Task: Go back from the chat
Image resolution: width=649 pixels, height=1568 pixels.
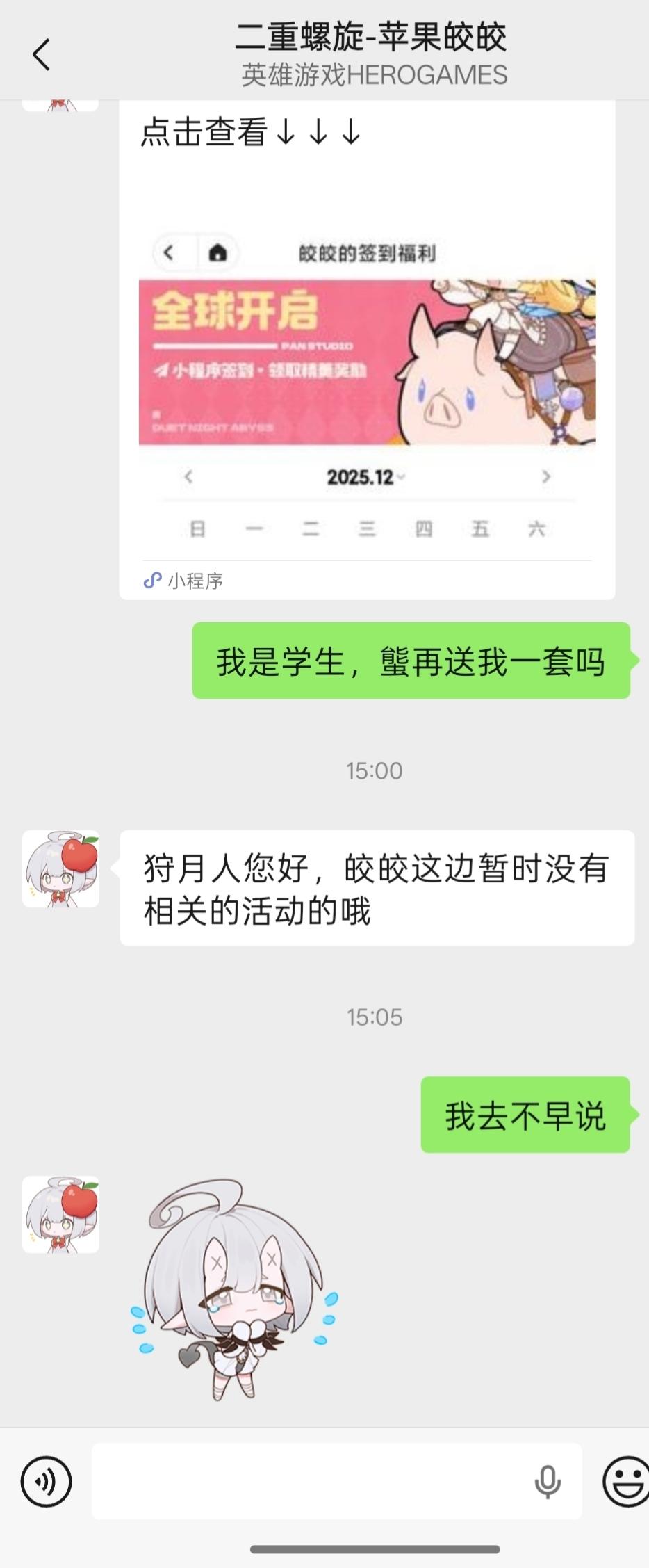Action: 42,54
